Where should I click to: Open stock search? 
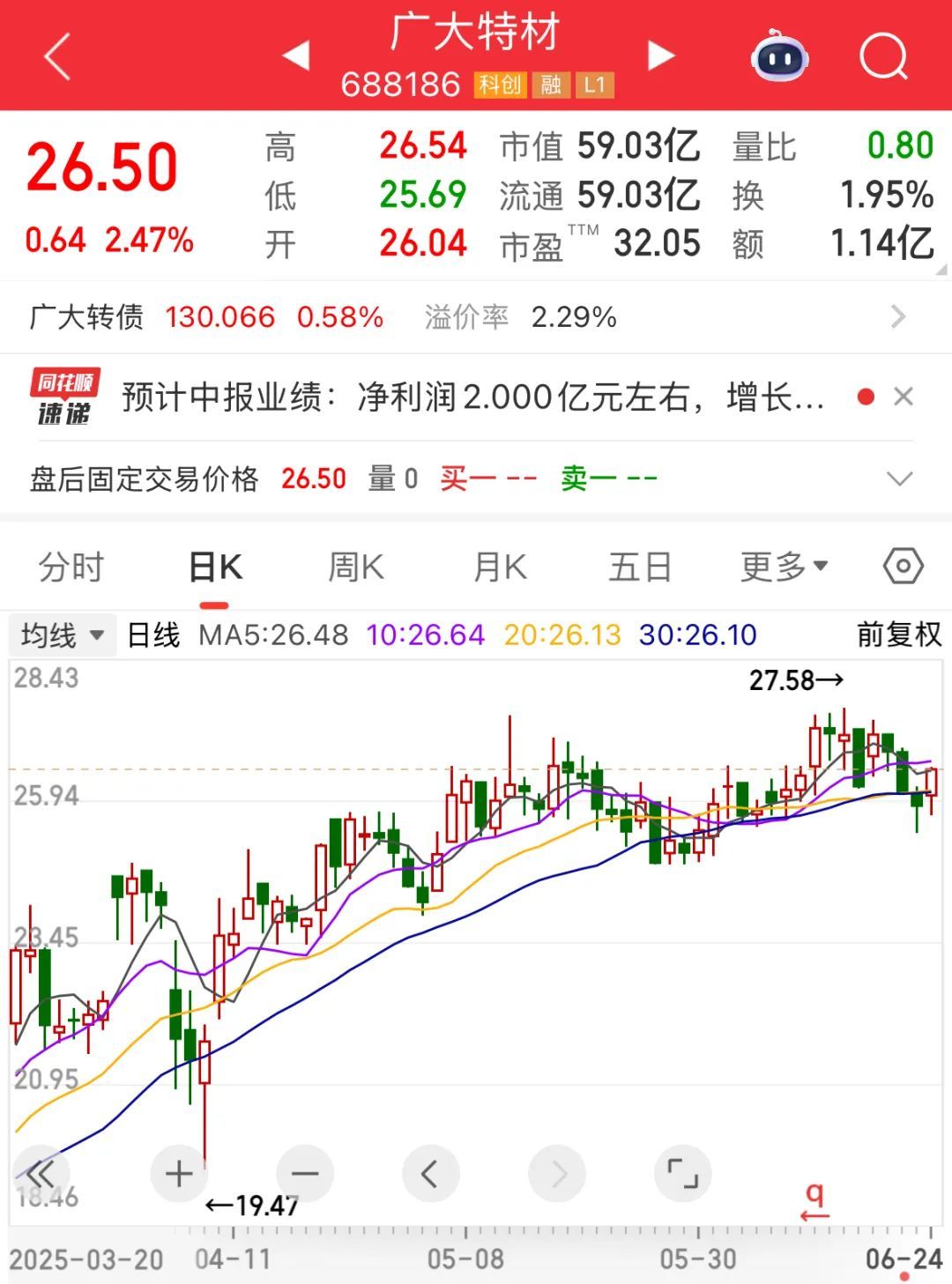click(x=882, y=57)
